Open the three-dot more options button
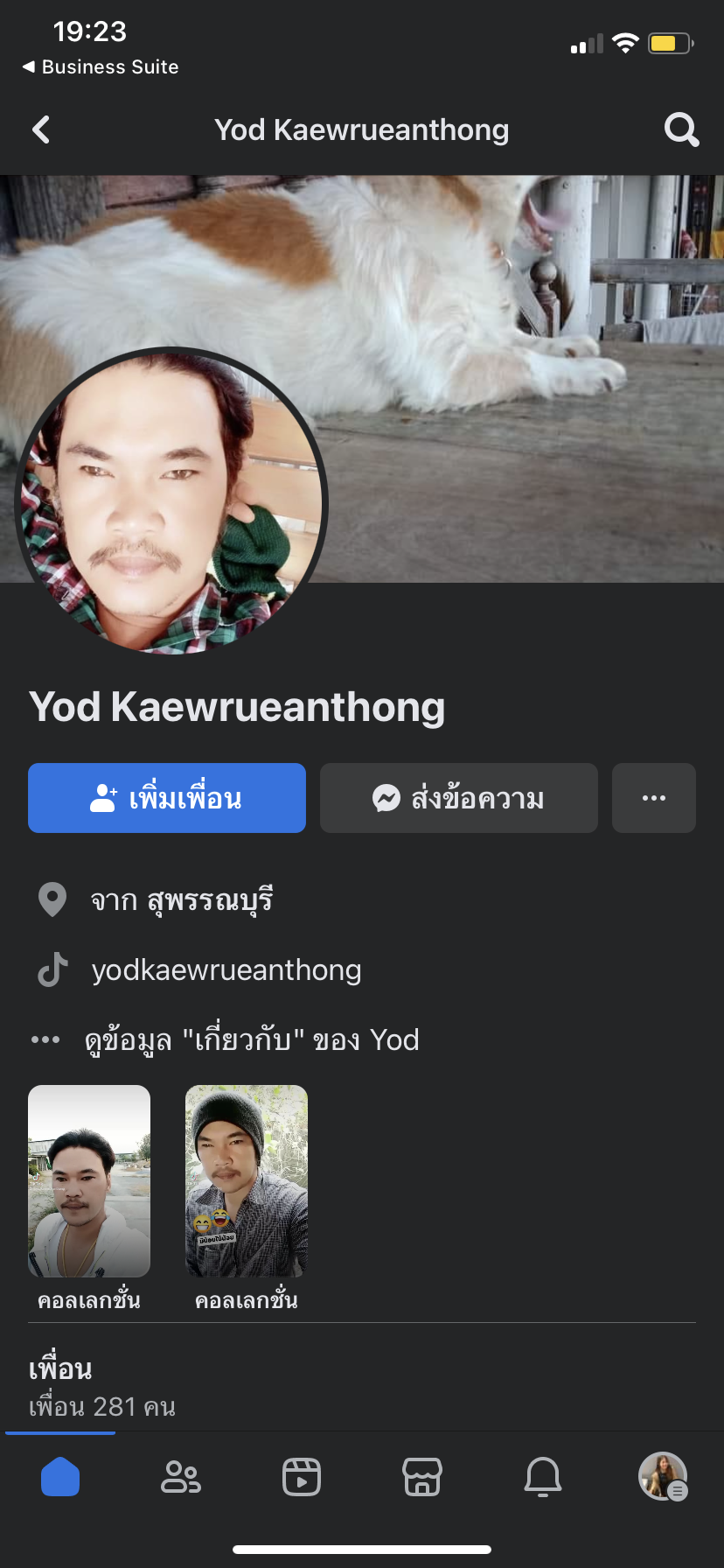Screen dimensions: 724x1568 point(654,798)
